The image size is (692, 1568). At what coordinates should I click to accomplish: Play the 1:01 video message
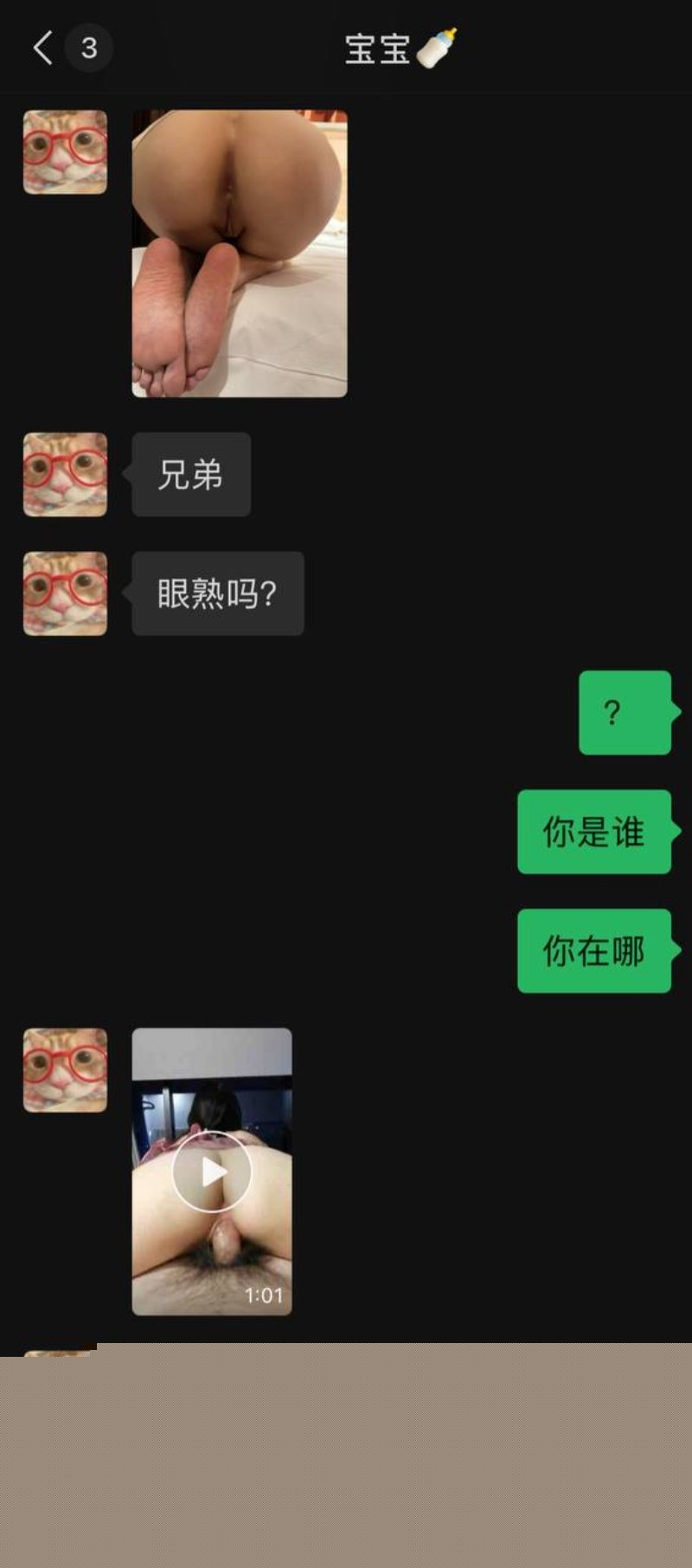(212, 1172)
